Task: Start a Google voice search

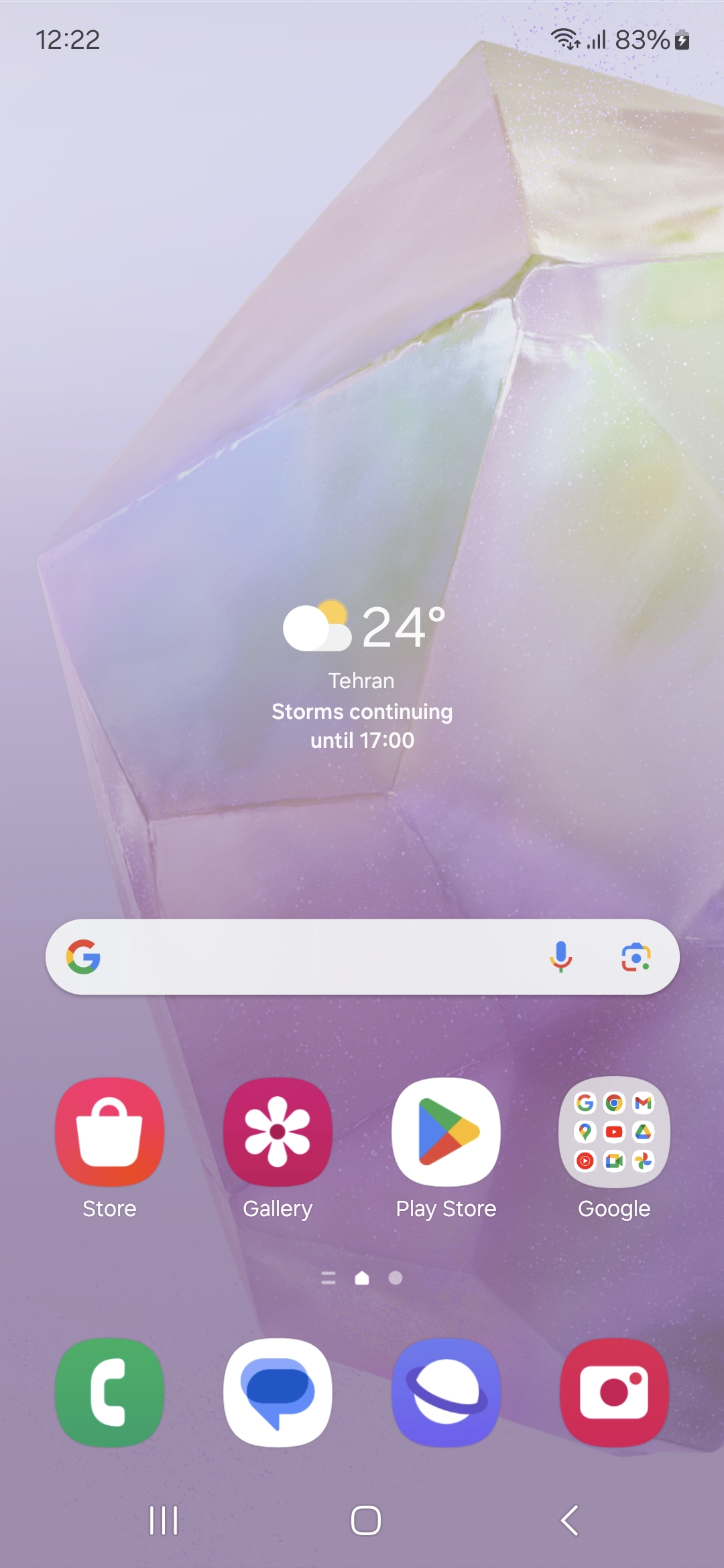Action: click(560, 957)
